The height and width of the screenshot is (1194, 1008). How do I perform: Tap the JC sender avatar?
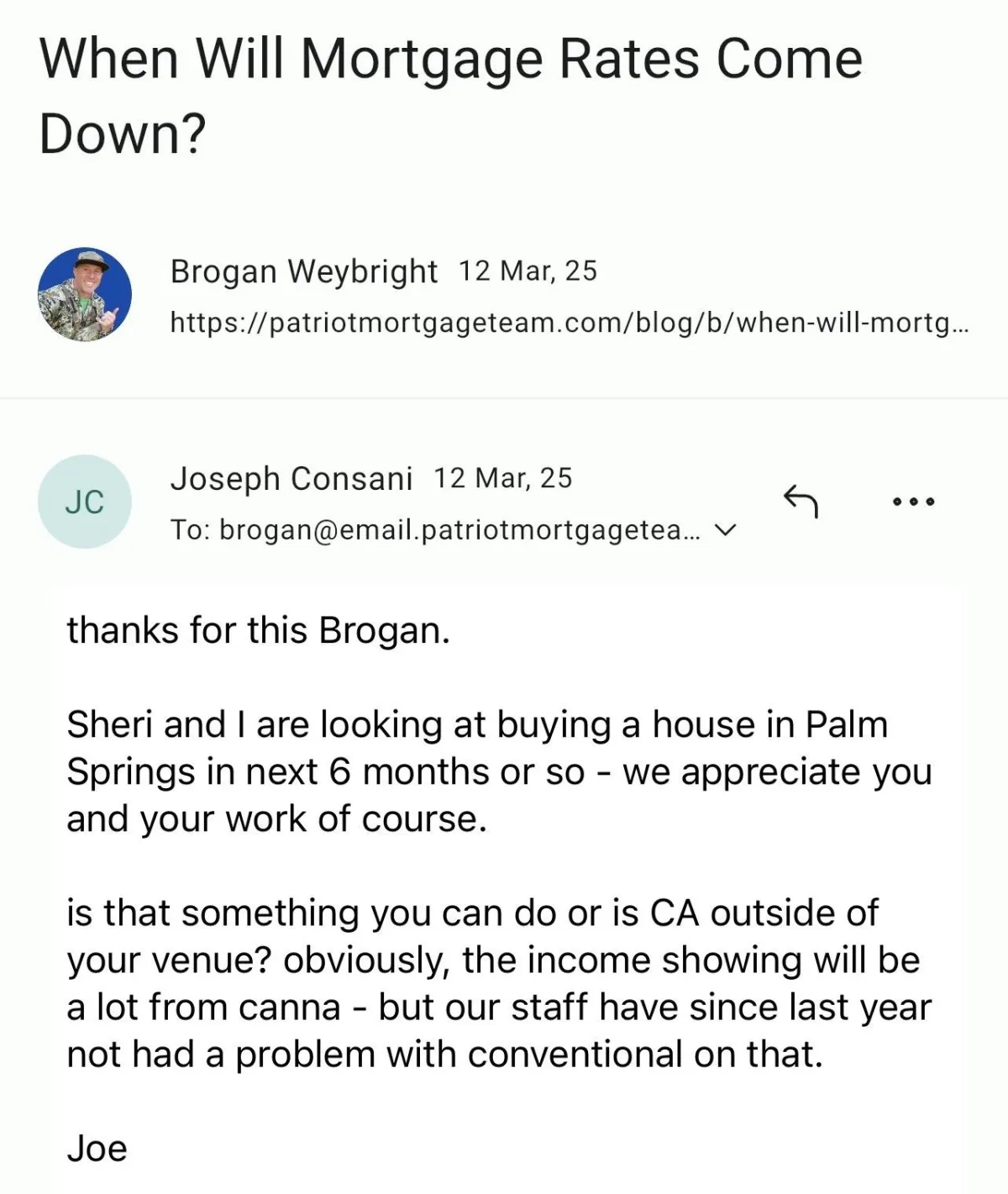click(x=85, y=502)
